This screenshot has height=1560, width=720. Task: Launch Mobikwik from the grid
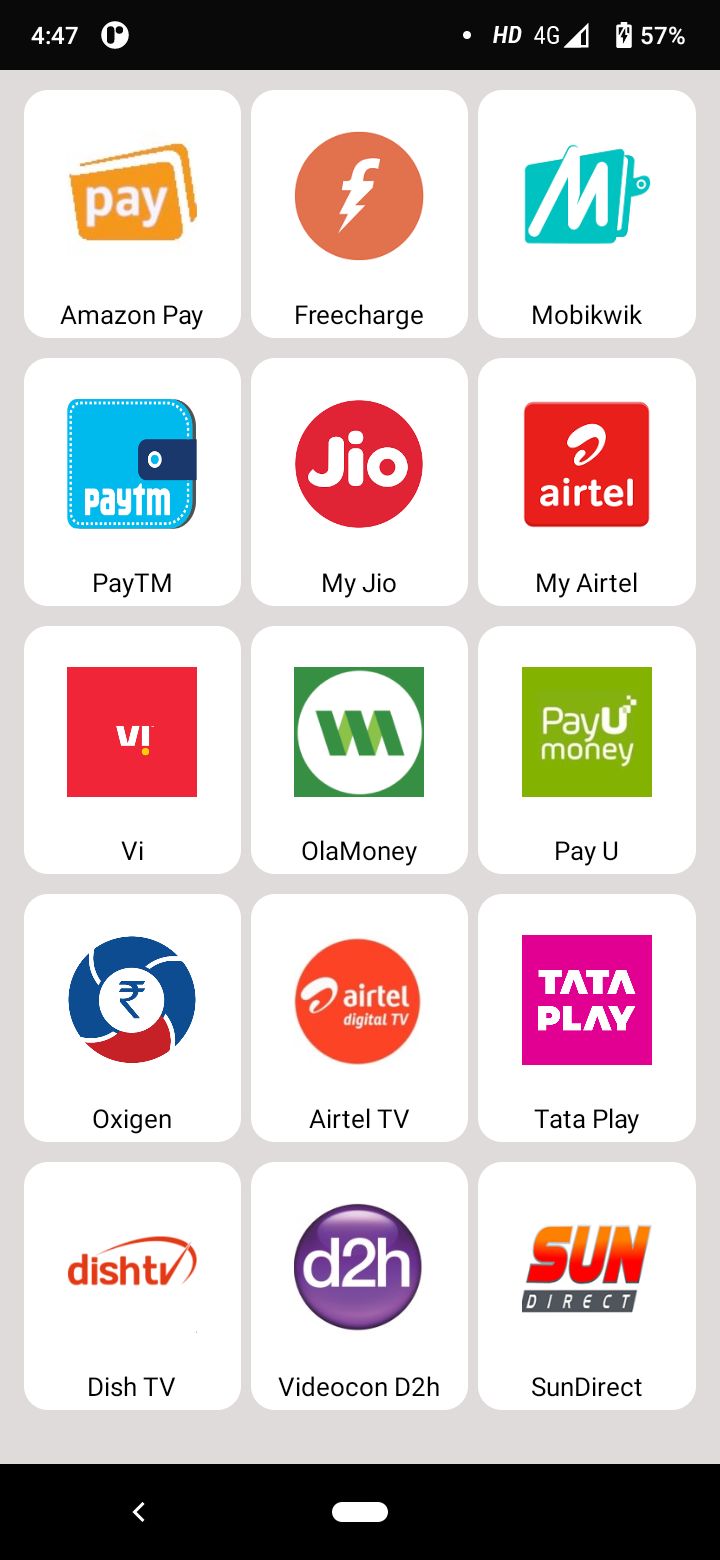coord(587,214)
